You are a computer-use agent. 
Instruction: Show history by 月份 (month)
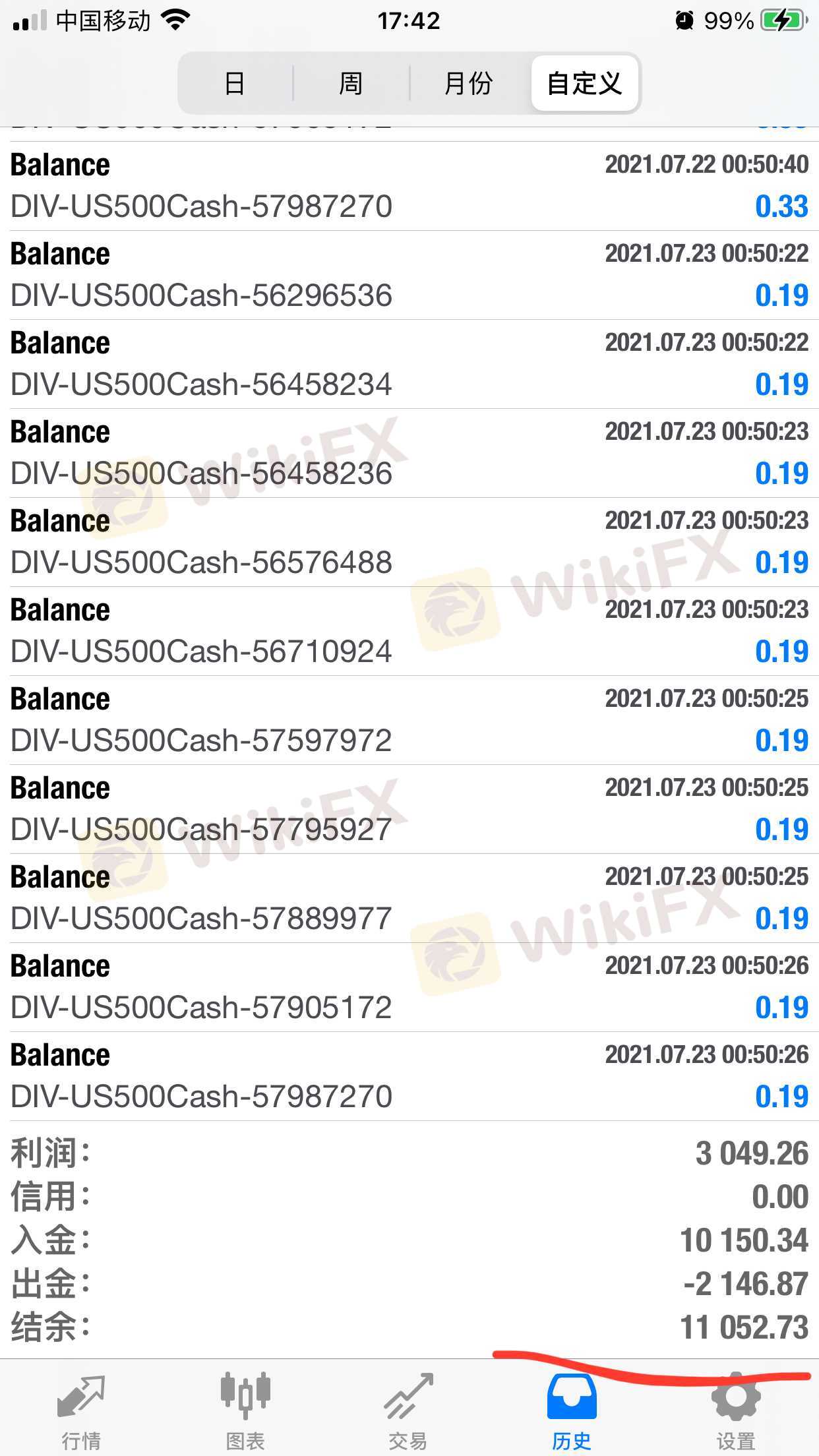tap(468, 84)
